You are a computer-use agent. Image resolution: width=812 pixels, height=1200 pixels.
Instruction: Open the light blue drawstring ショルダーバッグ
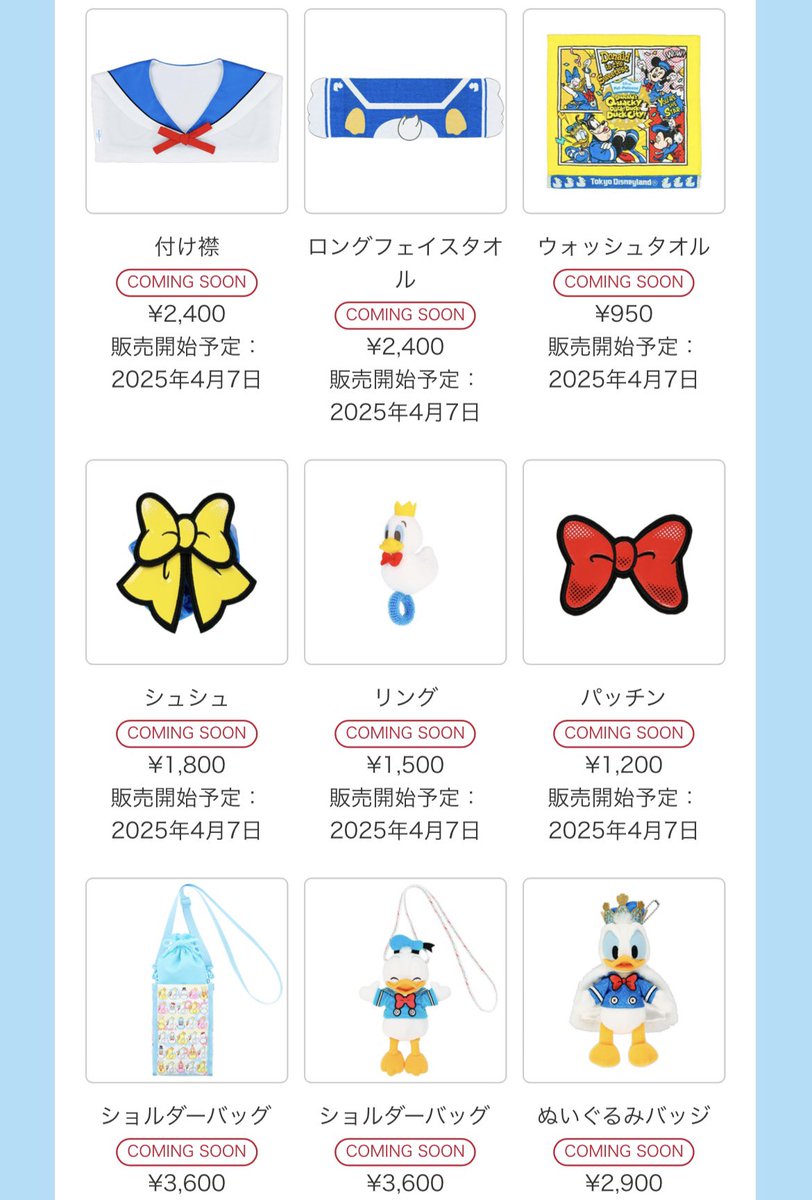click(187, 980)
